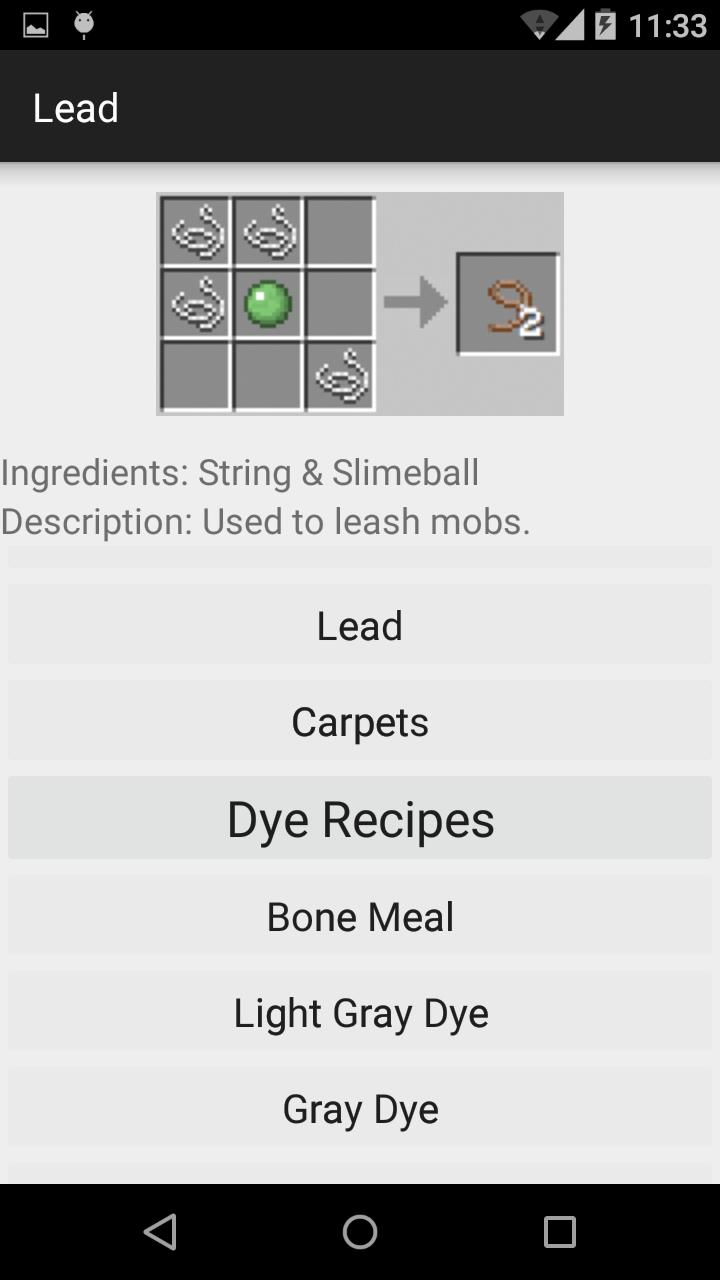This screenshot has height=1280, width=720.
Task: Go back with the system back button
Action: 160,1232
